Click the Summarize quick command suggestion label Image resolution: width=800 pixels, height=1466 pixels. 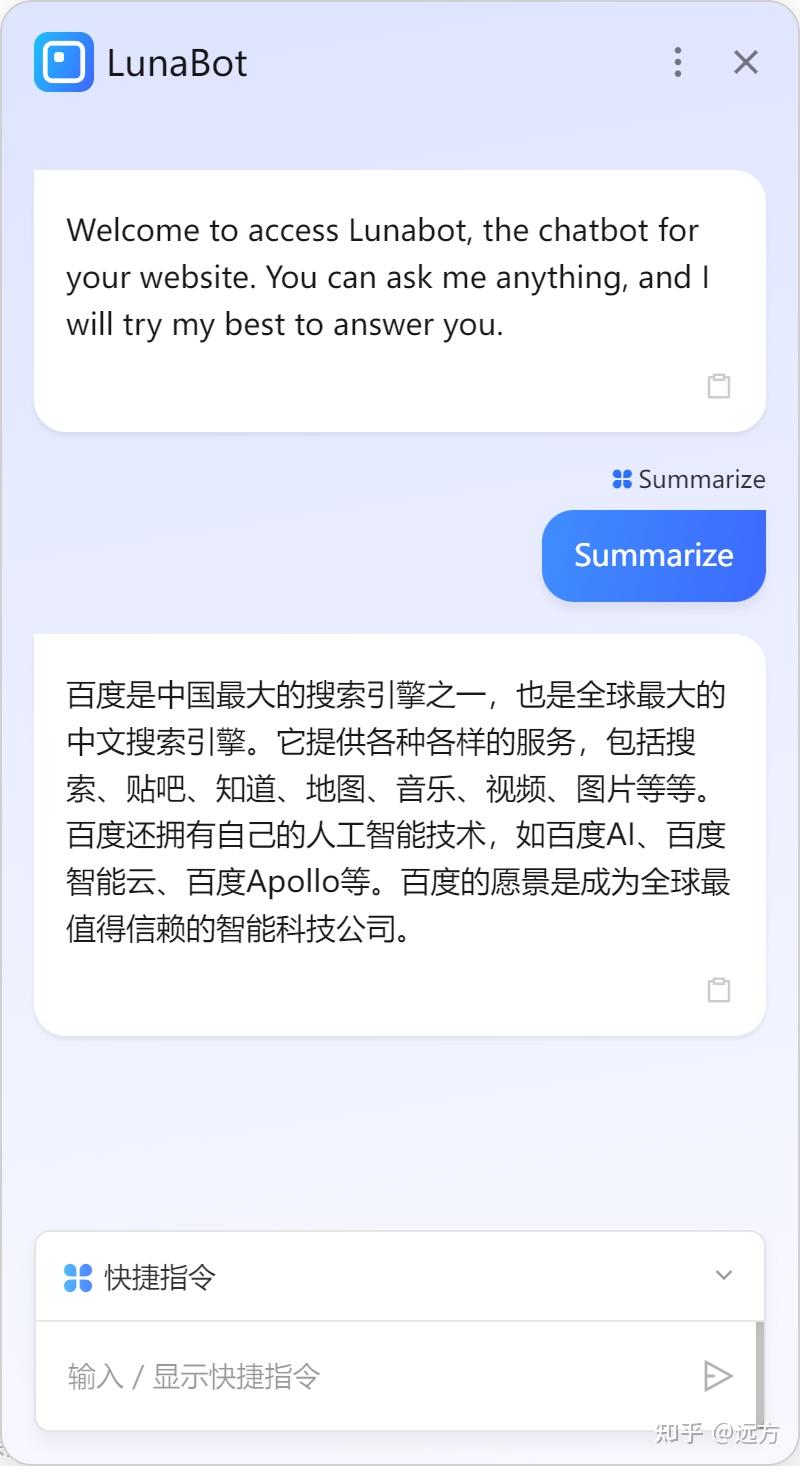tap(701, 479)
